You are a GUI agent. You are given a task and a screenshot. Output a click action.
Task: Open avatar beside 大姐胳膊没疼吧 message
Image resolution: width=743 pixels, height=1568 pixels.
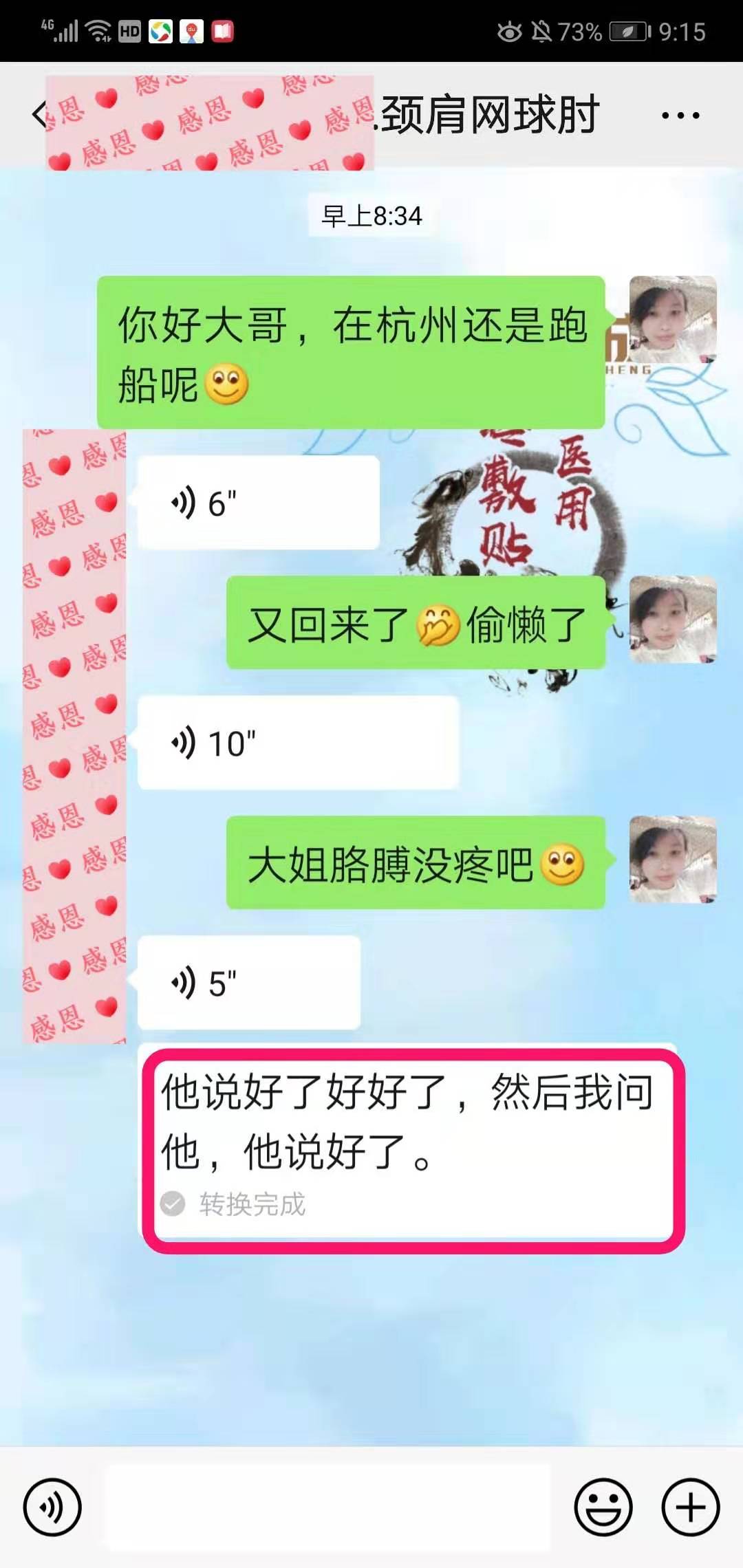672,860
